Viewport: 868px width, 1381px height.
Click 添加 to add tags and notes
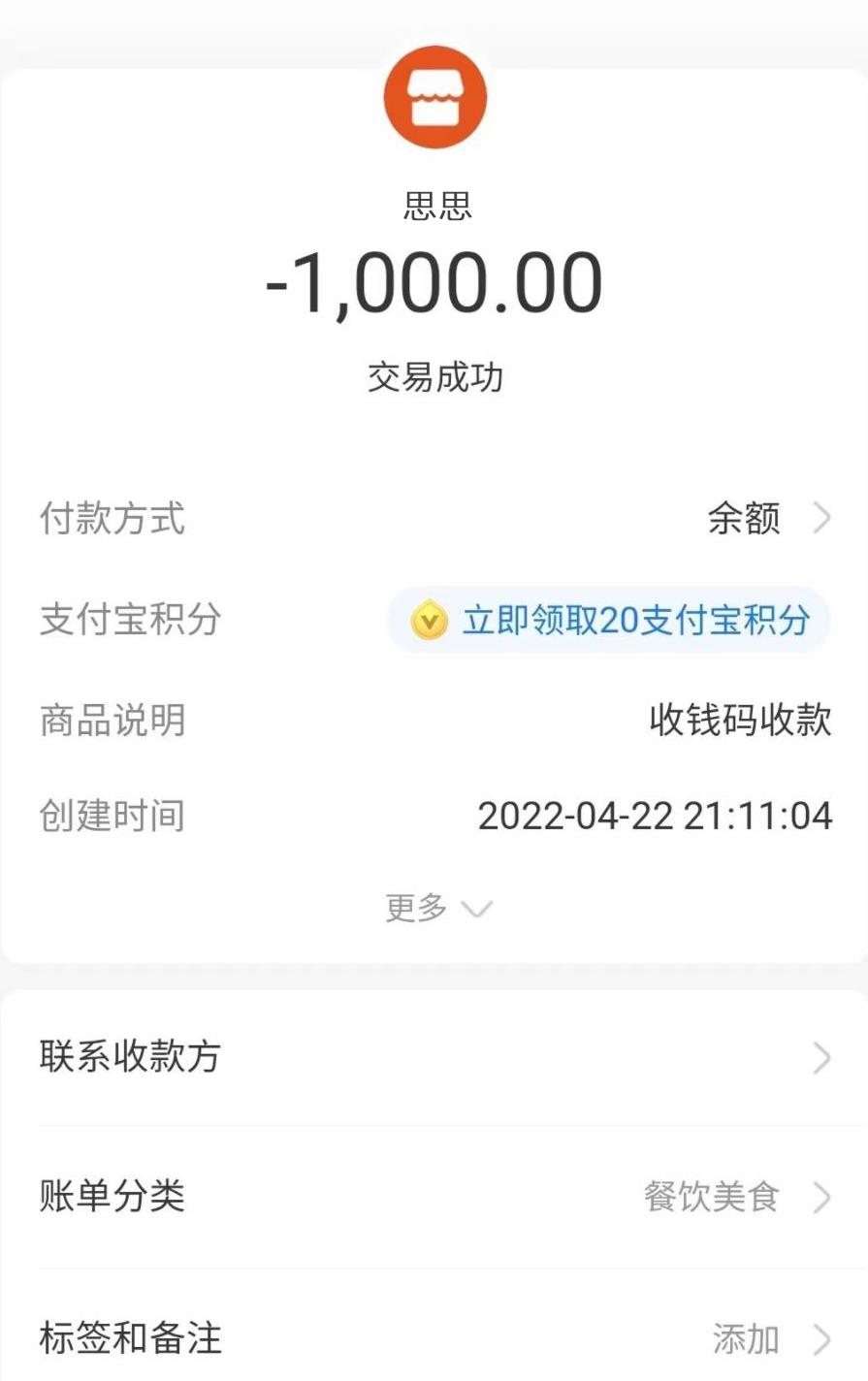pyautogui.click(x=743, y=1337)
